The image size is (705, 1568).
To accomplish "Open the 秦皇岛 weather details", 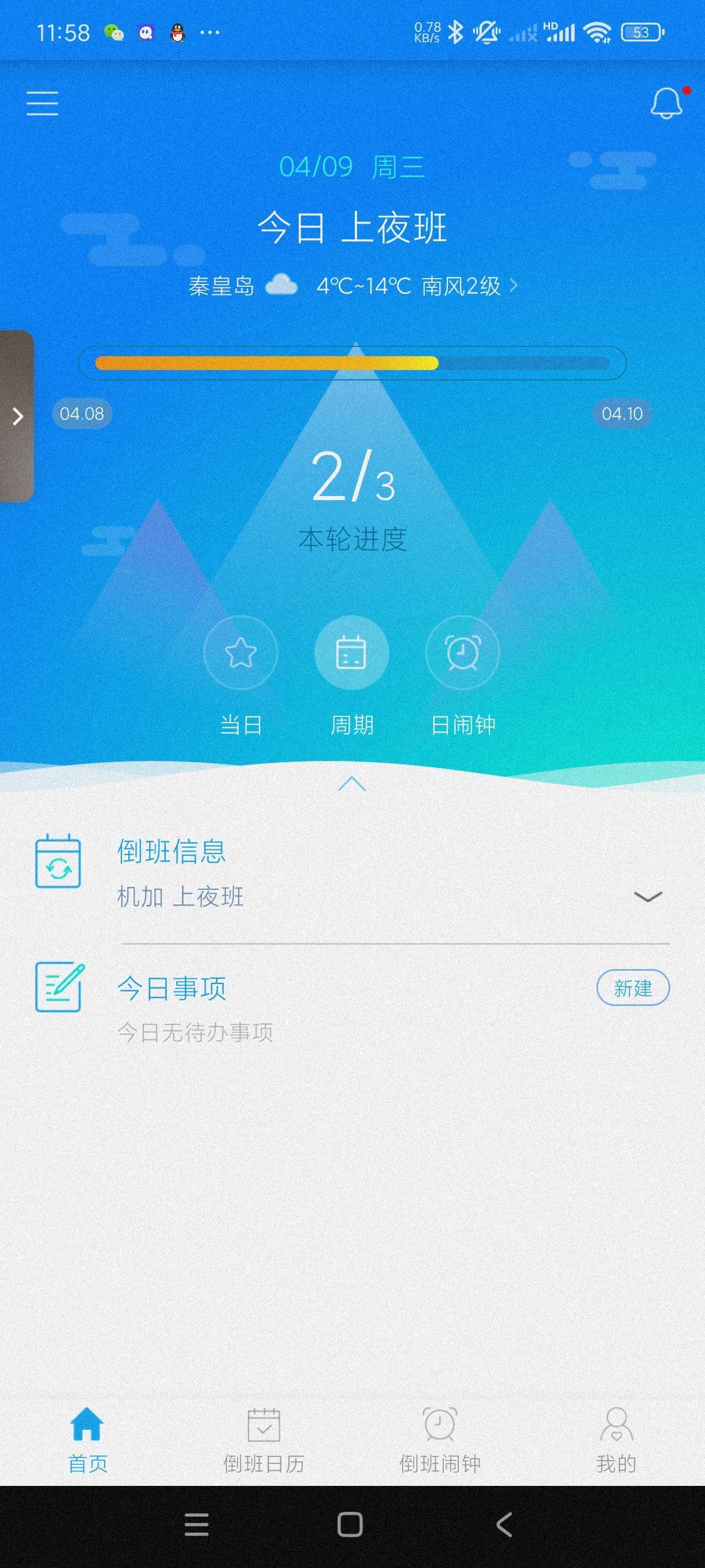I will pos(352,286).
